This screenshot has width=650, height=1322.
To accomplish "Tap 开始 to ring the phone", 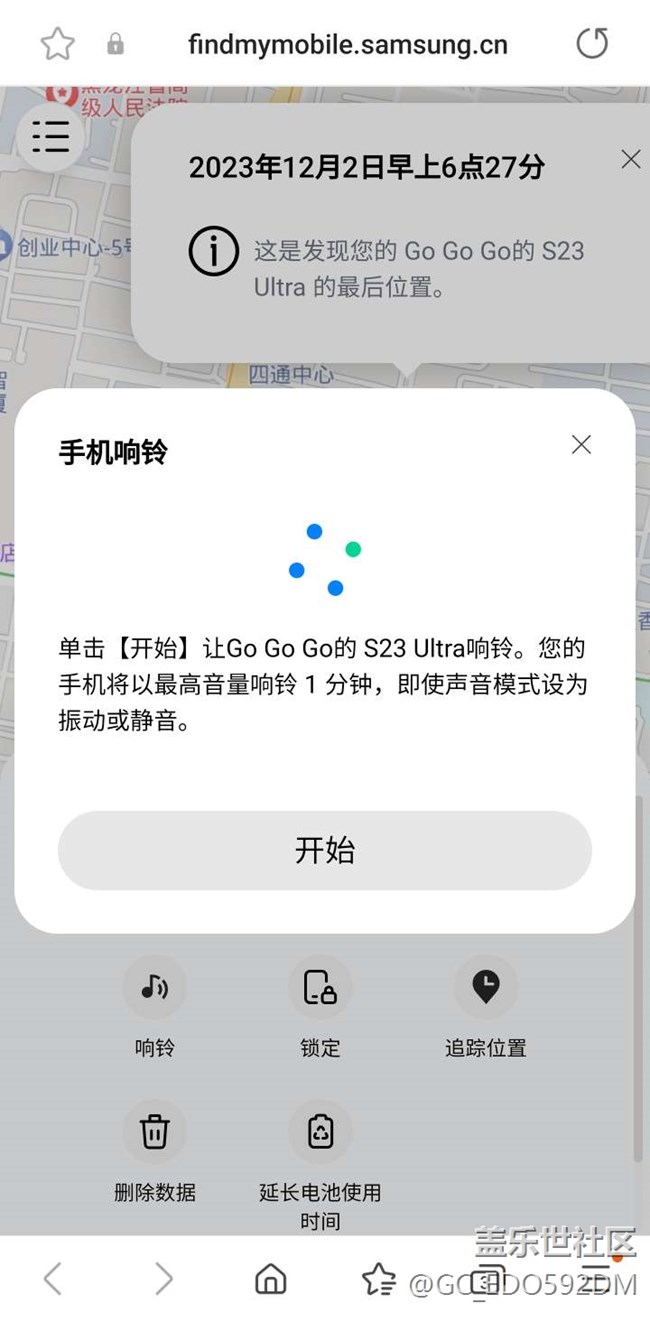I will 324,850.
